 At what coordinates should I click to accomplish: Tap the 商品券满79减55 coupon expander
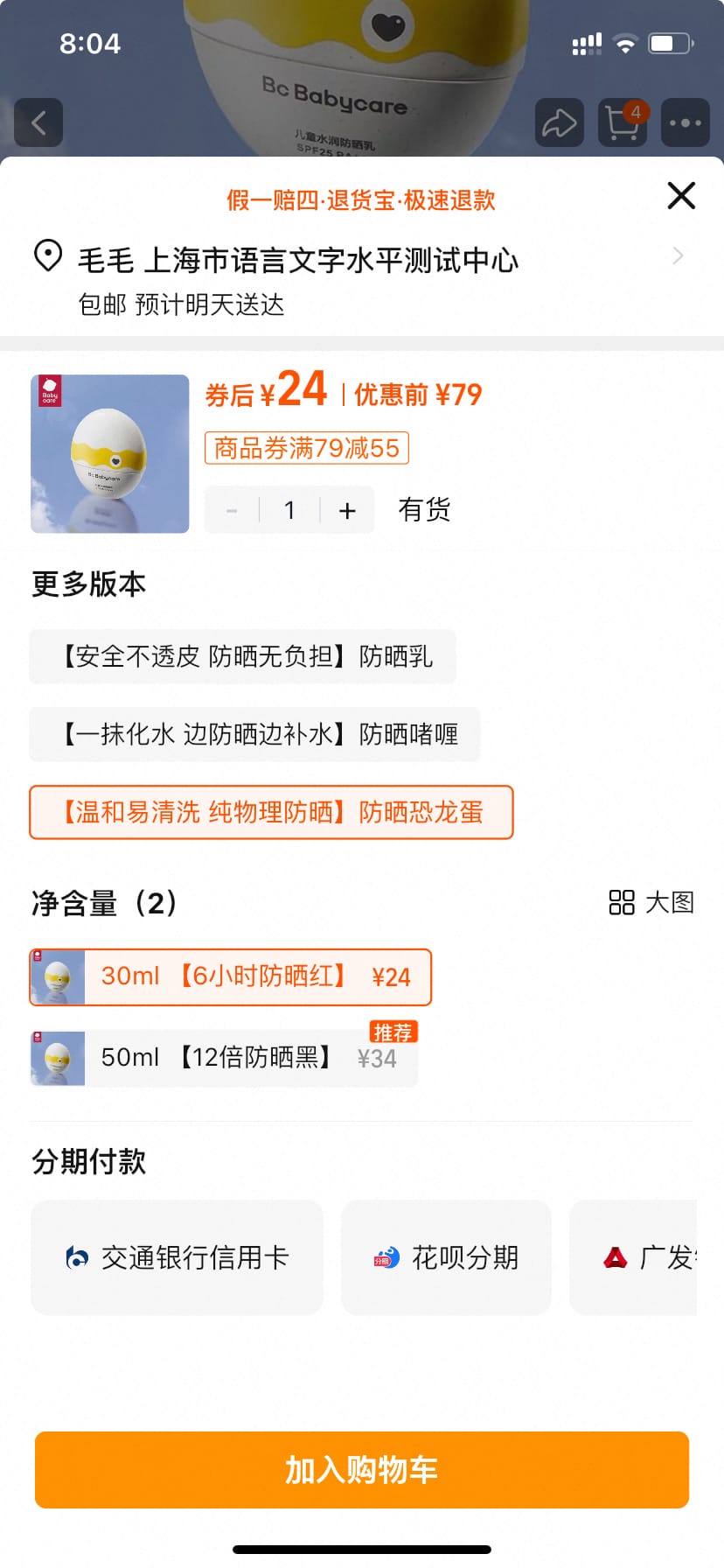click(305, 448)
